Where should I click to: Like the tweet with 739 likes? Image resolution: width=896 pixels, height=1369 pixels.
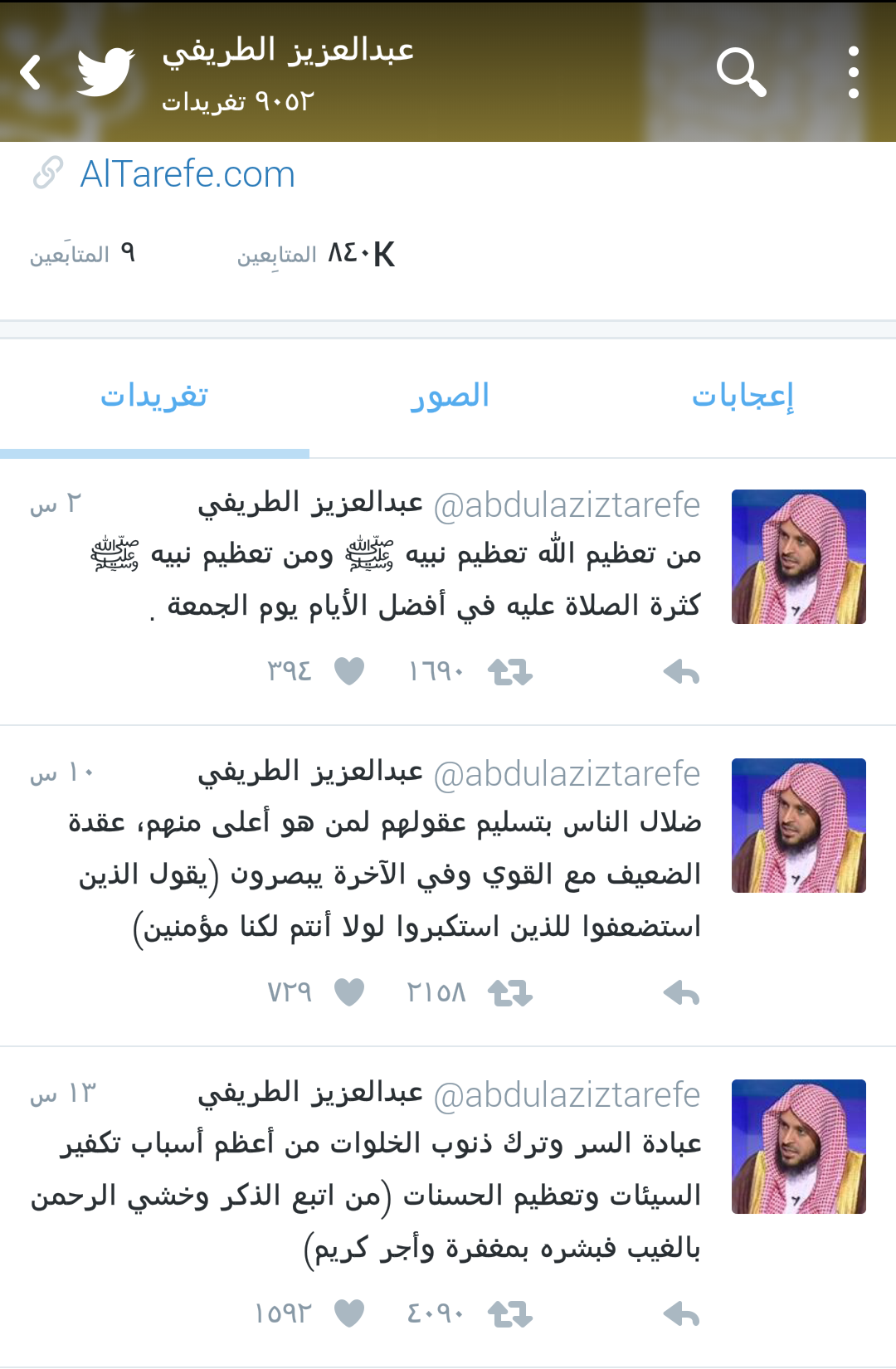349,992
